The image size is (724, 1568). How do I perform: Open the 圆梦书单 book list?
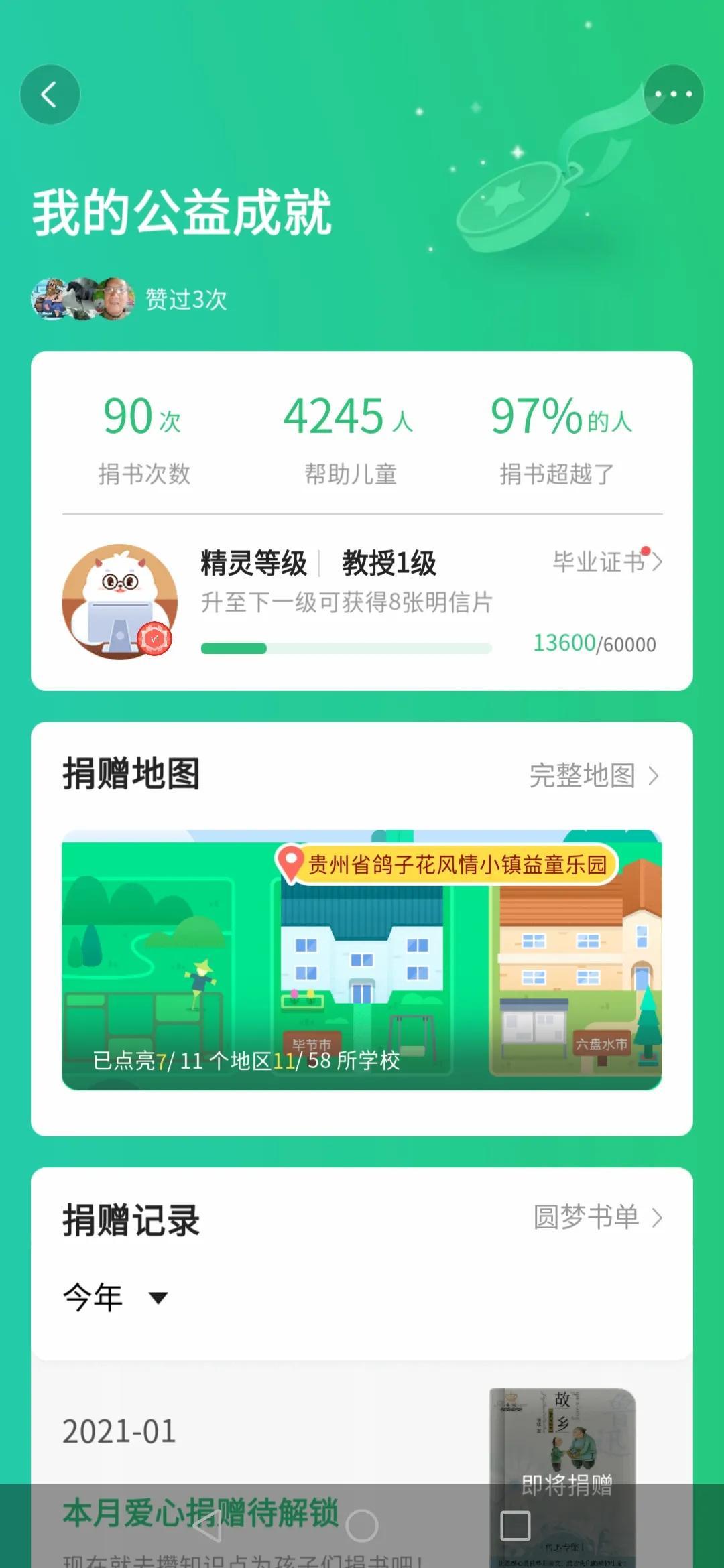point(598,1217)
